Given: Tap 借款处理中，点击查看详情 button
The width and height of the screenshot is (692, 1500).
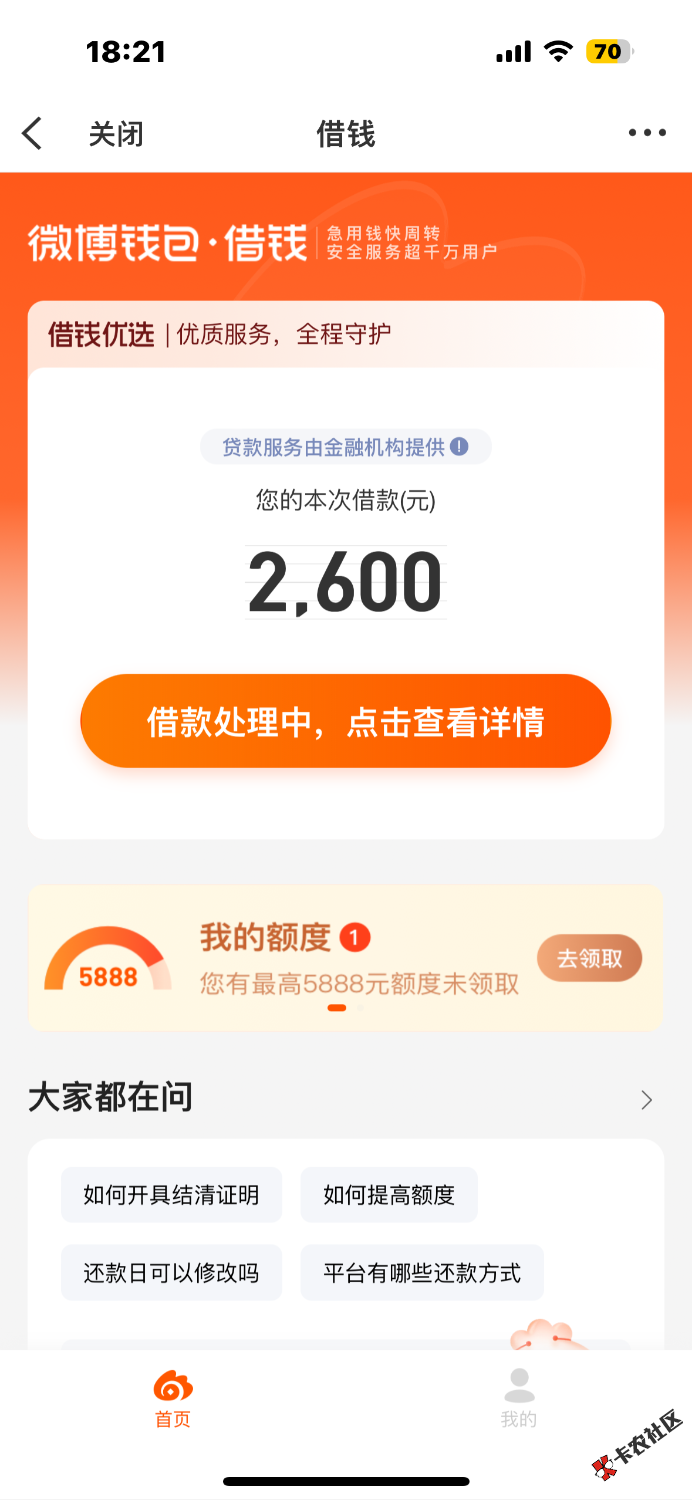Looking at the screenshot, I should 346,721.
